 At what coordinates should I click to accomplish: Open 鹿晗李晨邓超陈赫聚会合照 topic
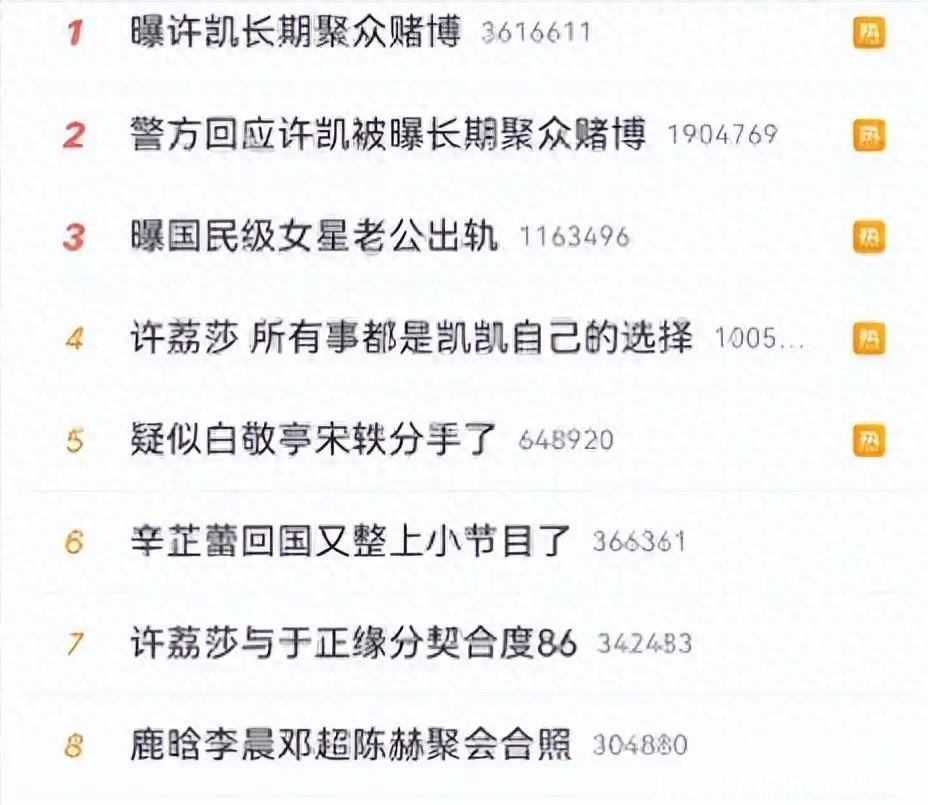coord(350,745)
